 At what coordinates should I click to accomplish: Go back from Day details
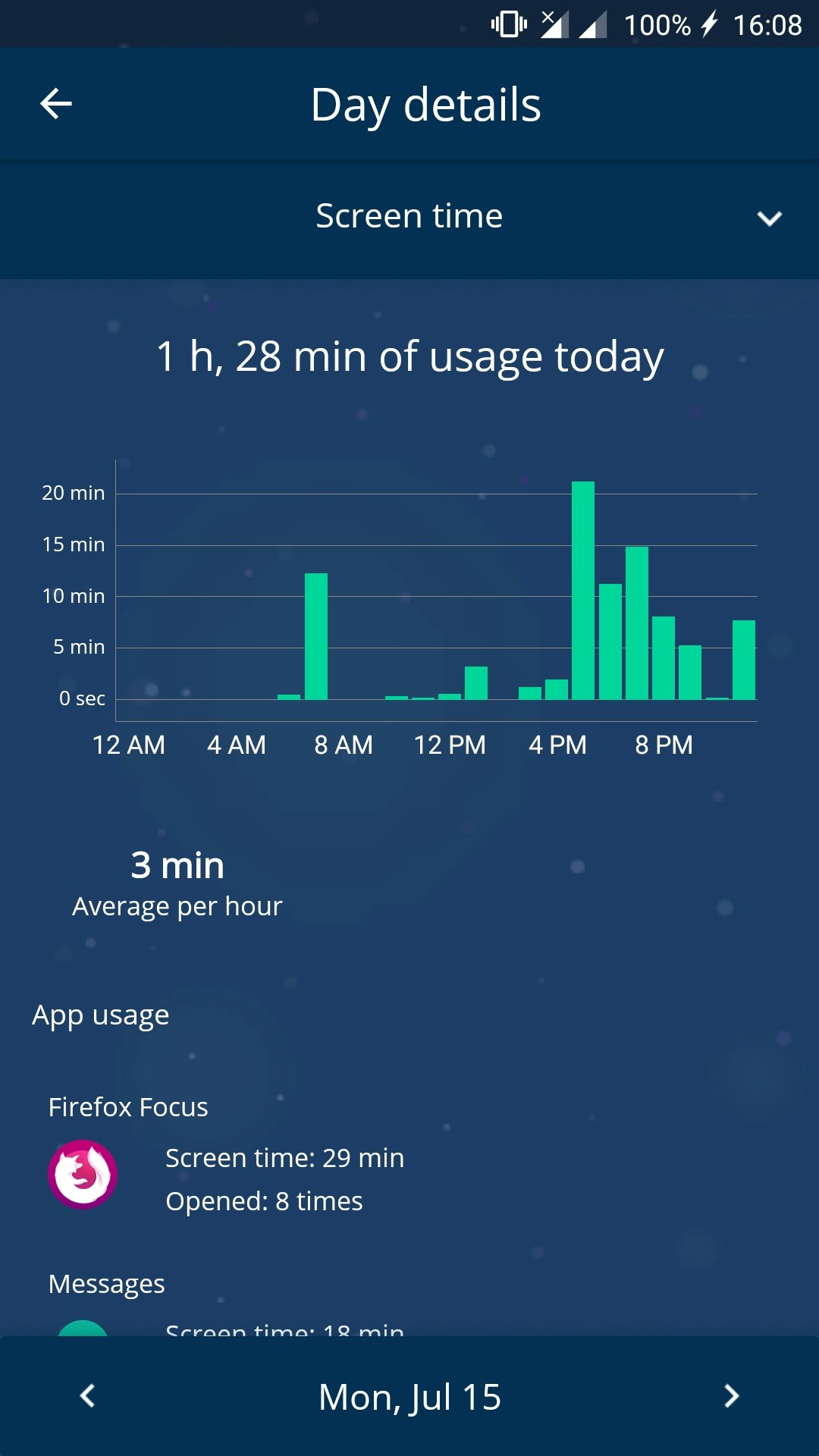click(x=56, y=104)
